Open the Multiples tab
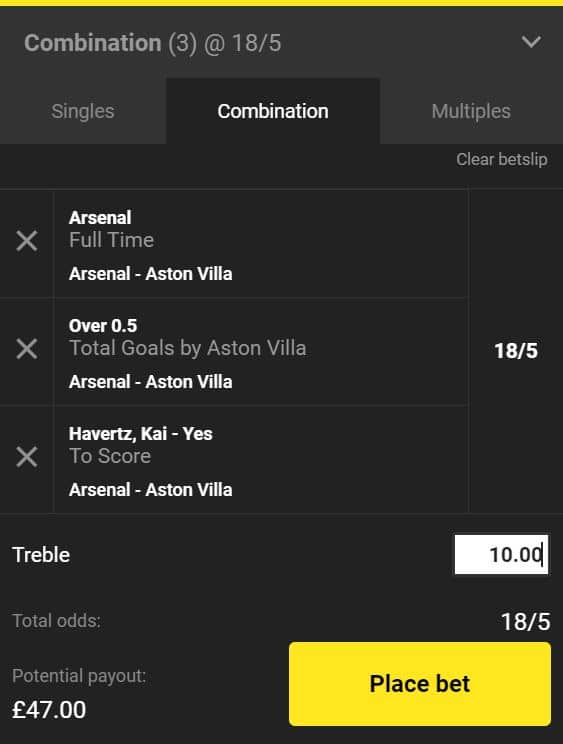The image size is (563, 744). [x=471, y=111]
